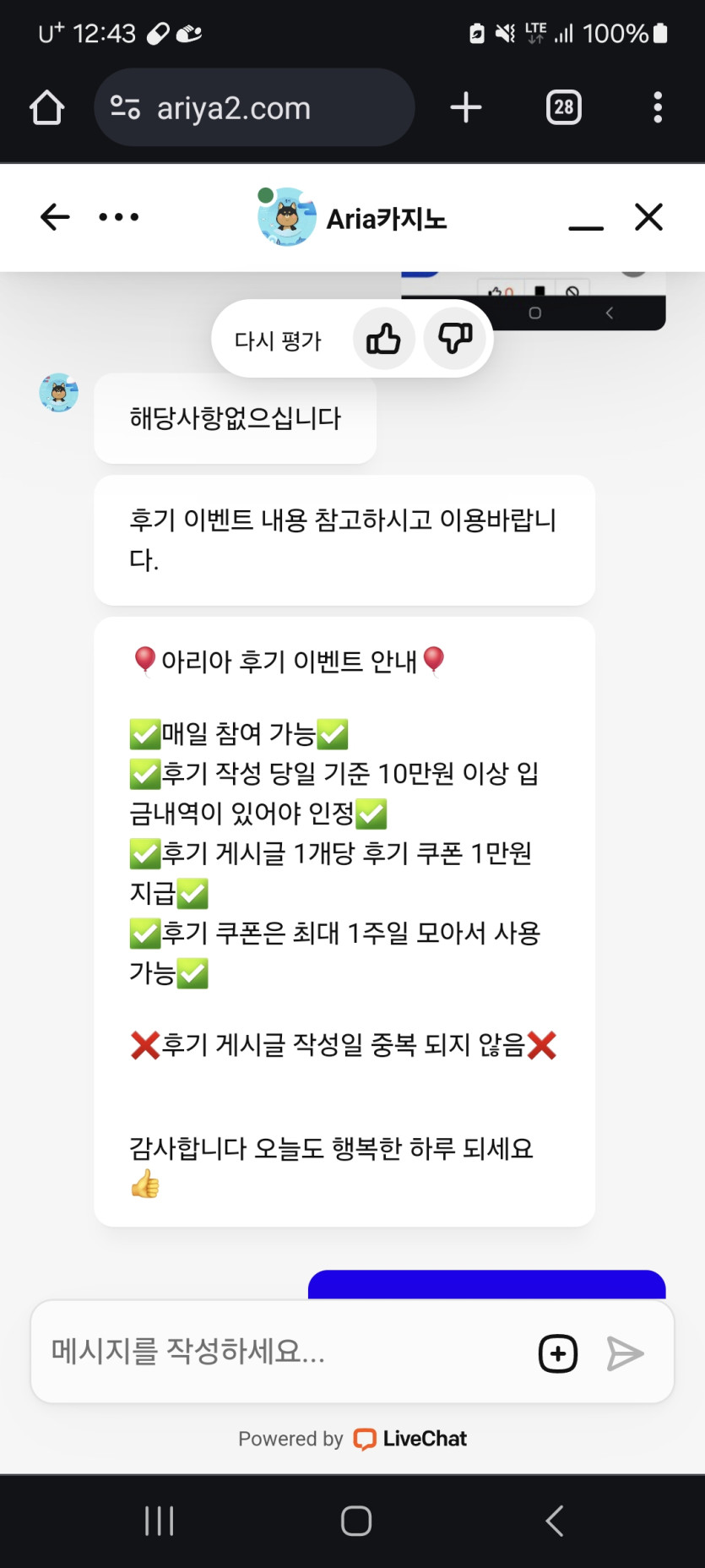Image resolution: width=705 pixels, height=1568 pixels.
Task: Close the Aria chat window
Action: click(x=648, y=217)
